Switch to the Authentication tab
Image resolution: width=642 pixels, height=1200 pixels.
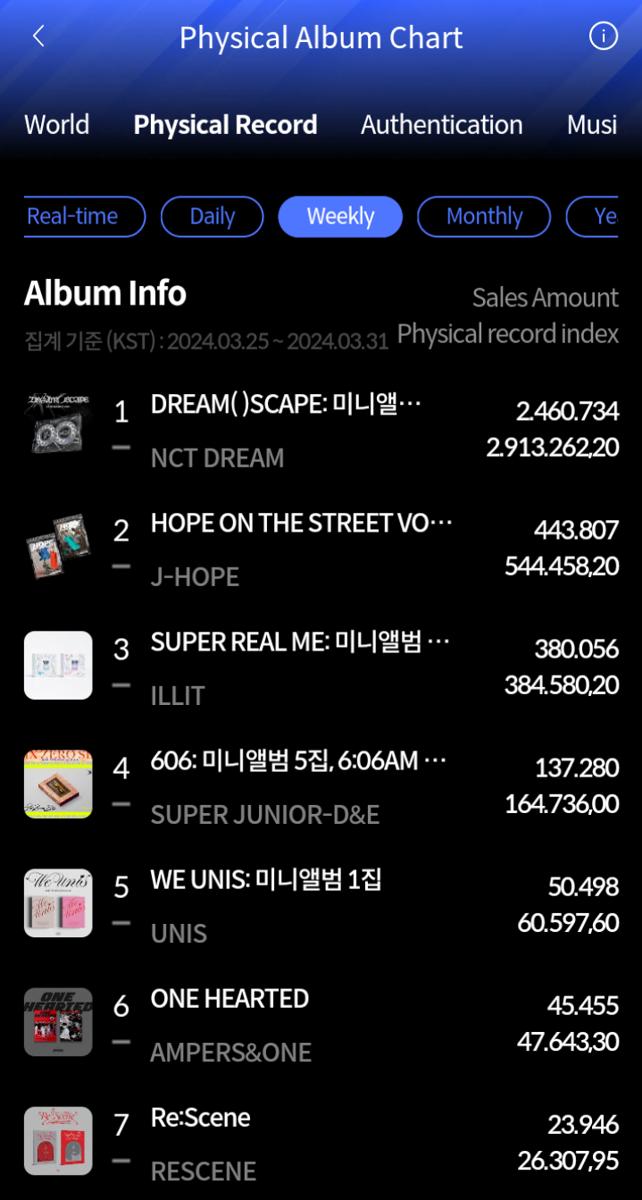(441, 125)
